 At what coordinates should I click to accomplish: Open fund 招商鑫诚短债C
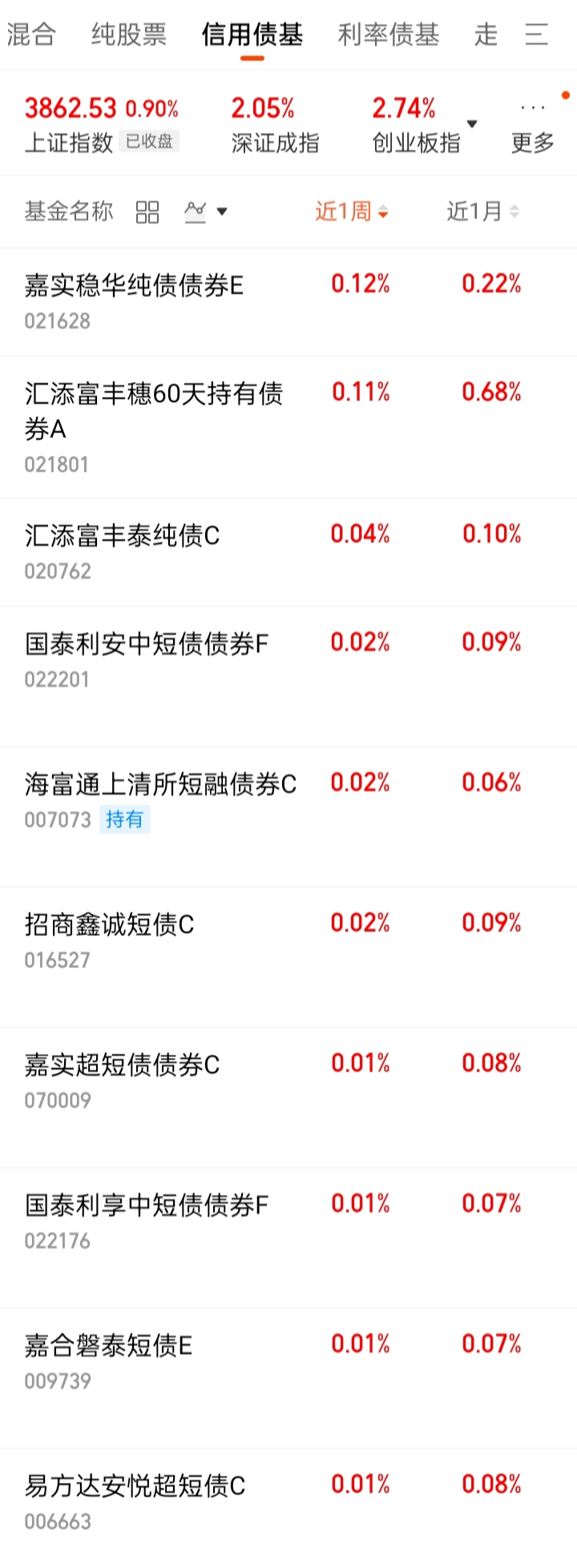click(288, 957)
